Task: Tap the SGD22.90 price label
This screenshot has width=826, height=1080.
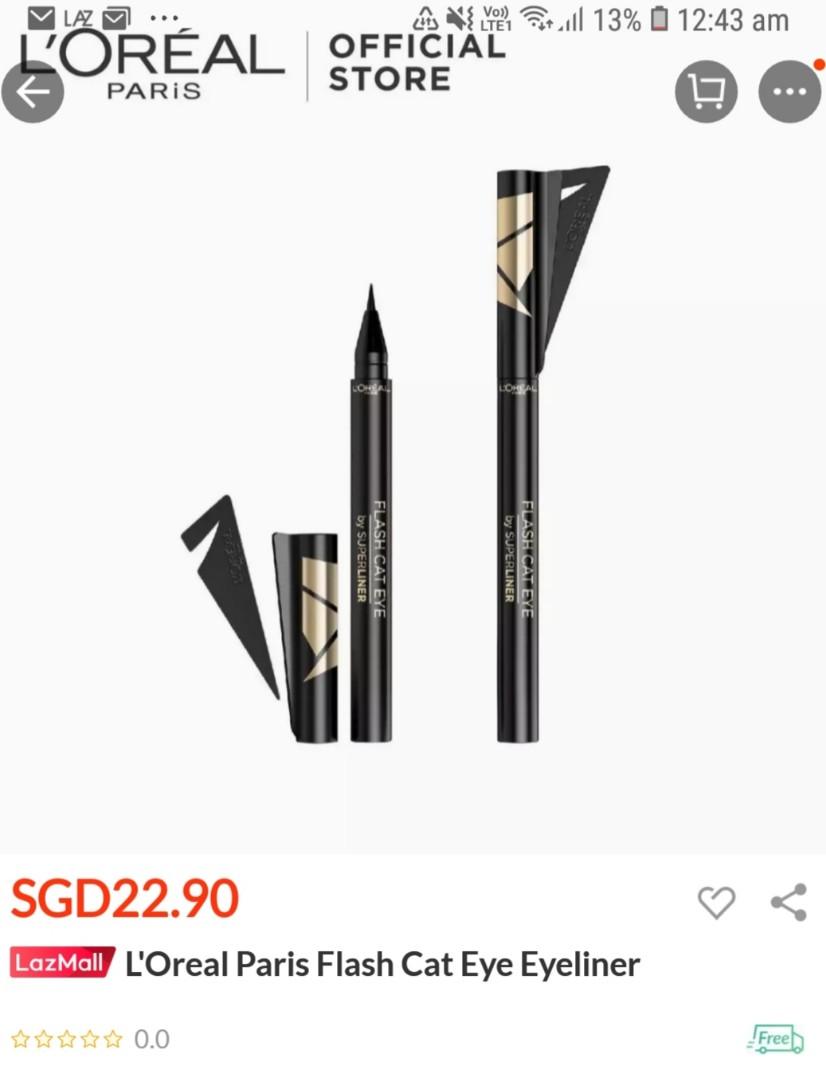Action: pos(118,898)
